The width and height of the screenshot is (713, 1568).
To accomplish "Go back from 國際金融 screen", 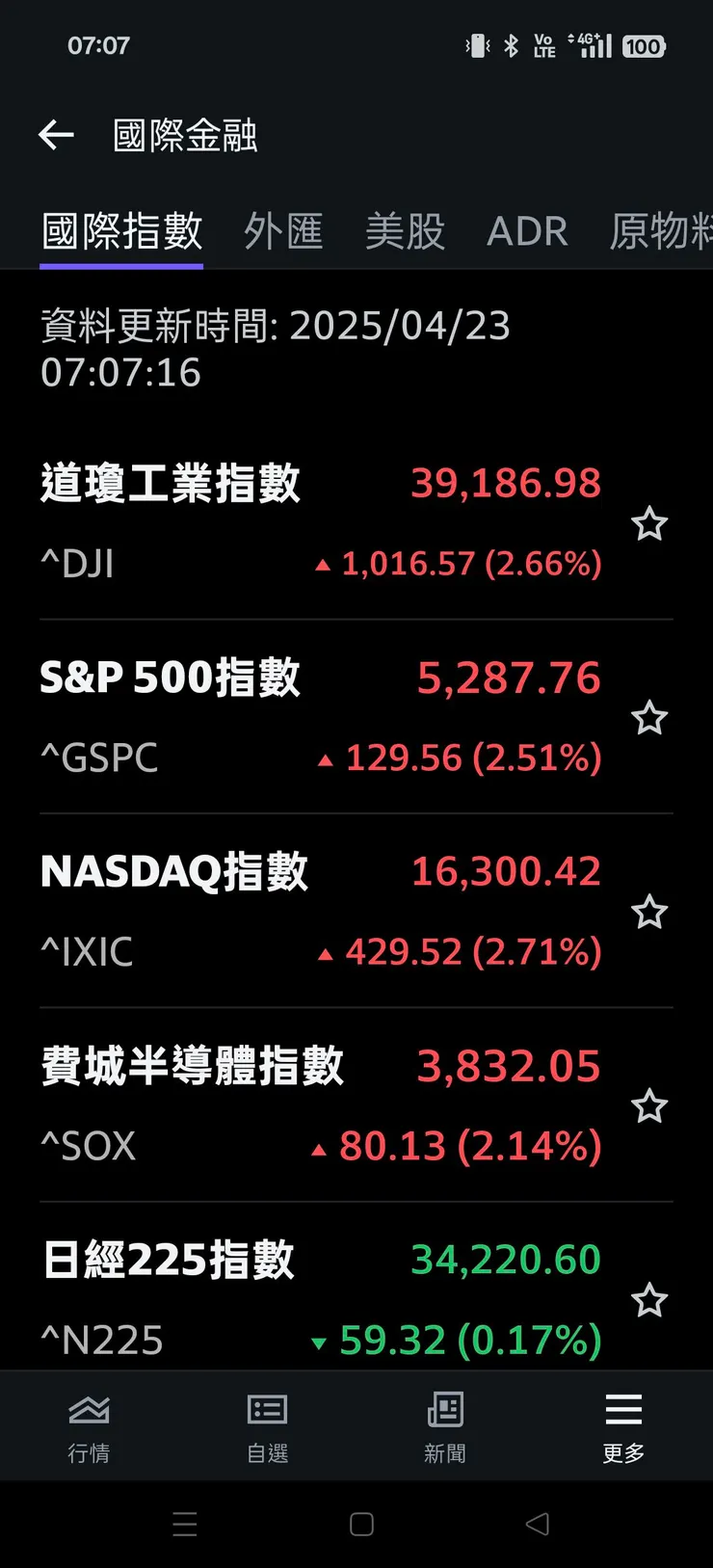I will 56,135.
